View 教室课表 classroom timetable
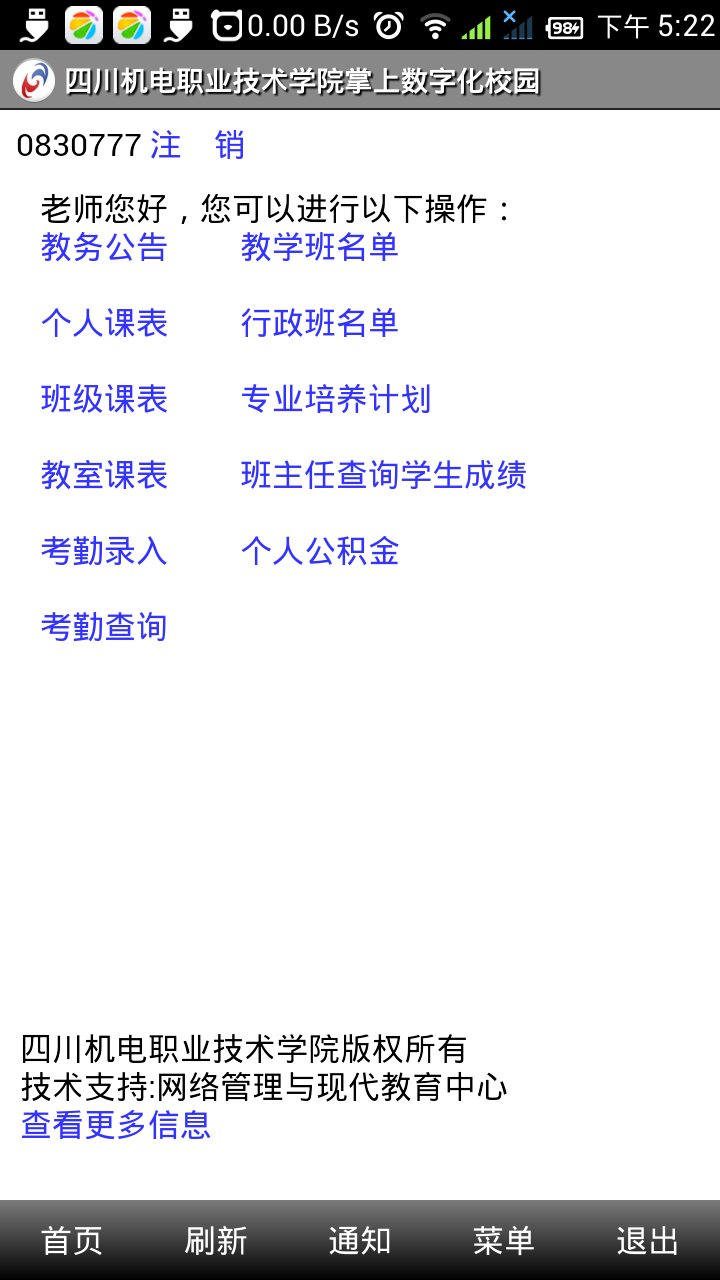 click(104, 475)
